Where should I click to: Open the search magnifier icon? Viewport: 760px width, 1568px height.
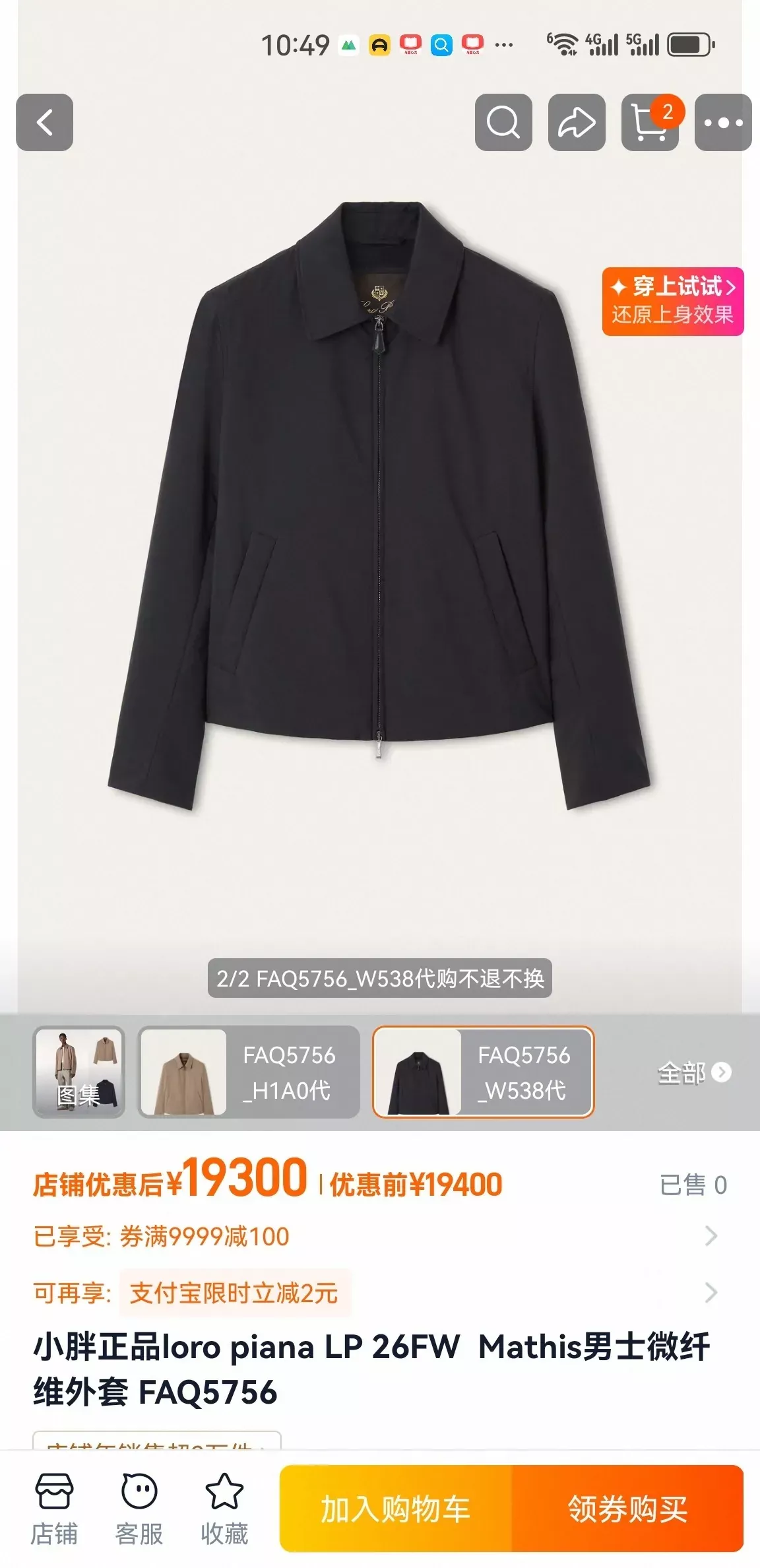tap(503, 122)
